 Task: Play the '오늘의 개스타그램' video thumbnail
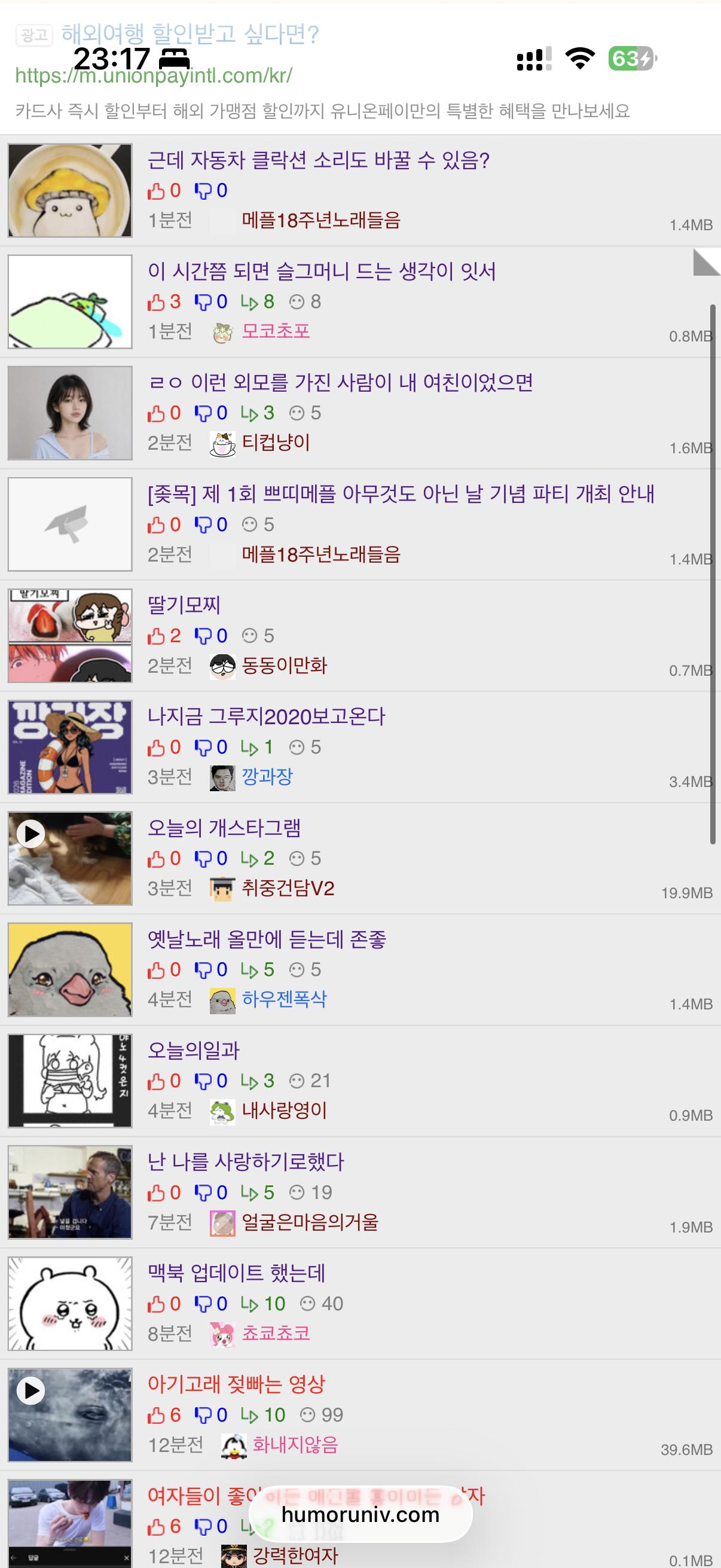point(70,858)
